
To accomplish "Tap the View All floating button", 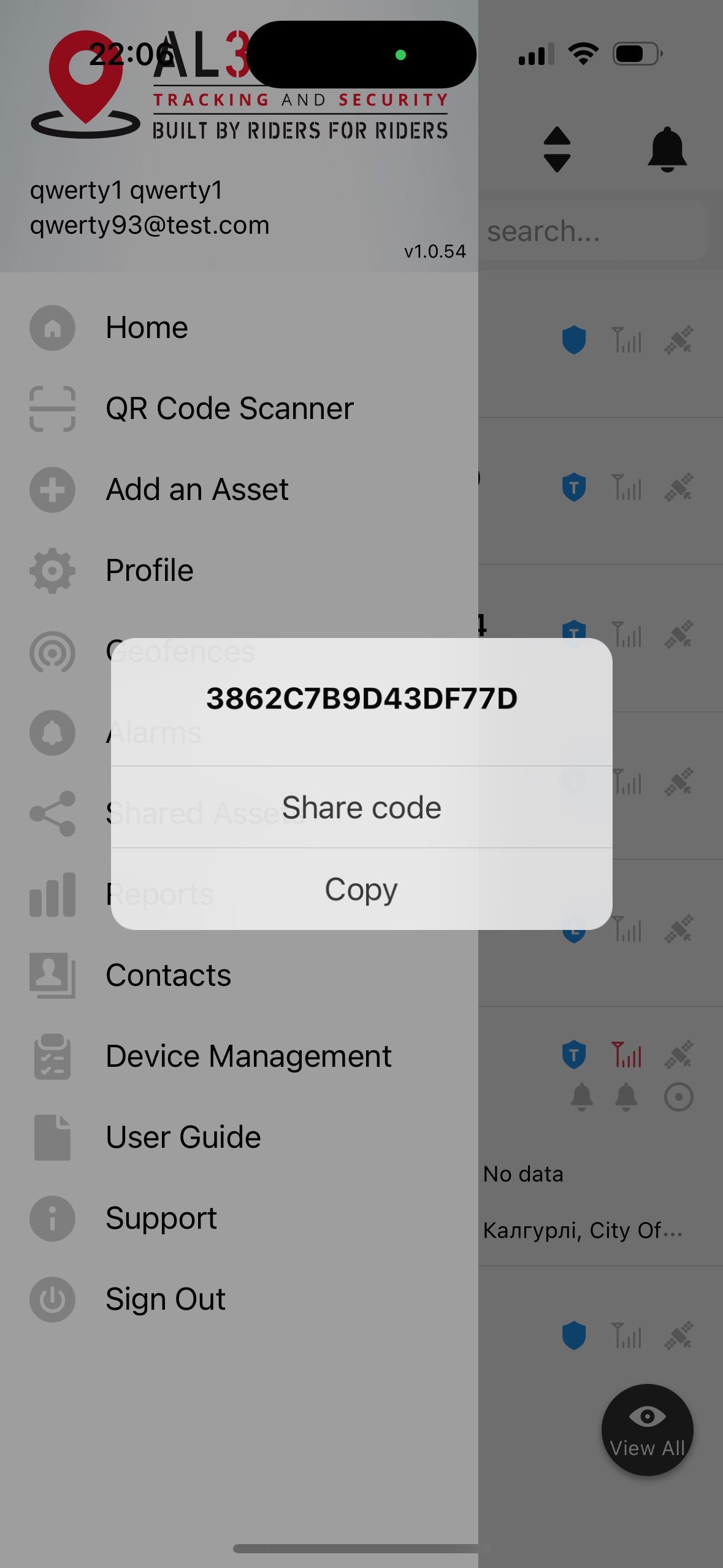I will pos(647,1429).
